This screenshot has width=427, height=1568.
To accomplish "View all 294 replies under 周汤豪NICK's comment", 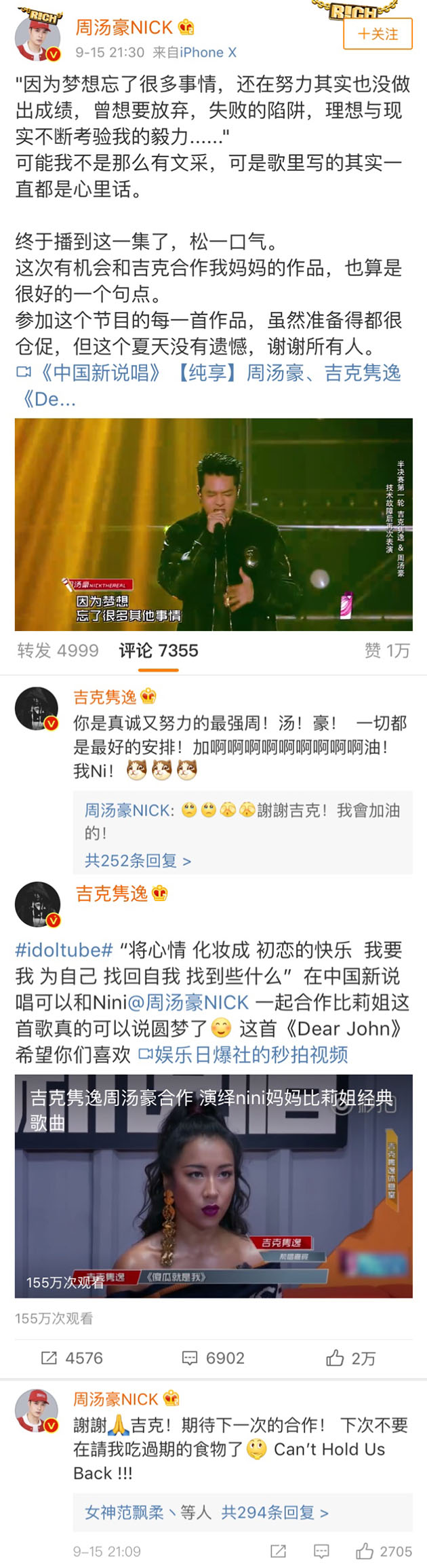I will 274,1512.
